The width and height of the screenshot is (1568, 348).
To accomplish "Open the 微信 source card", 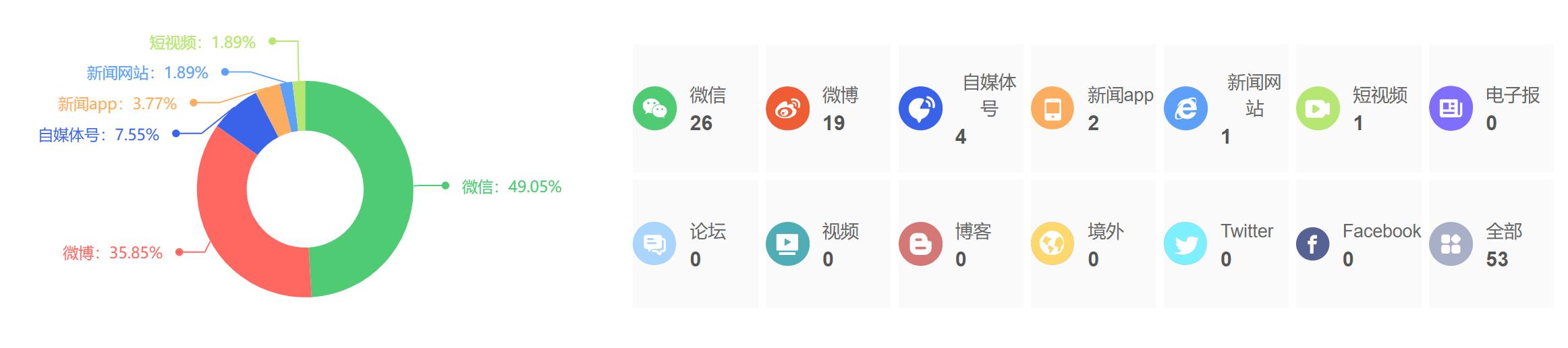I will (695, 108).
